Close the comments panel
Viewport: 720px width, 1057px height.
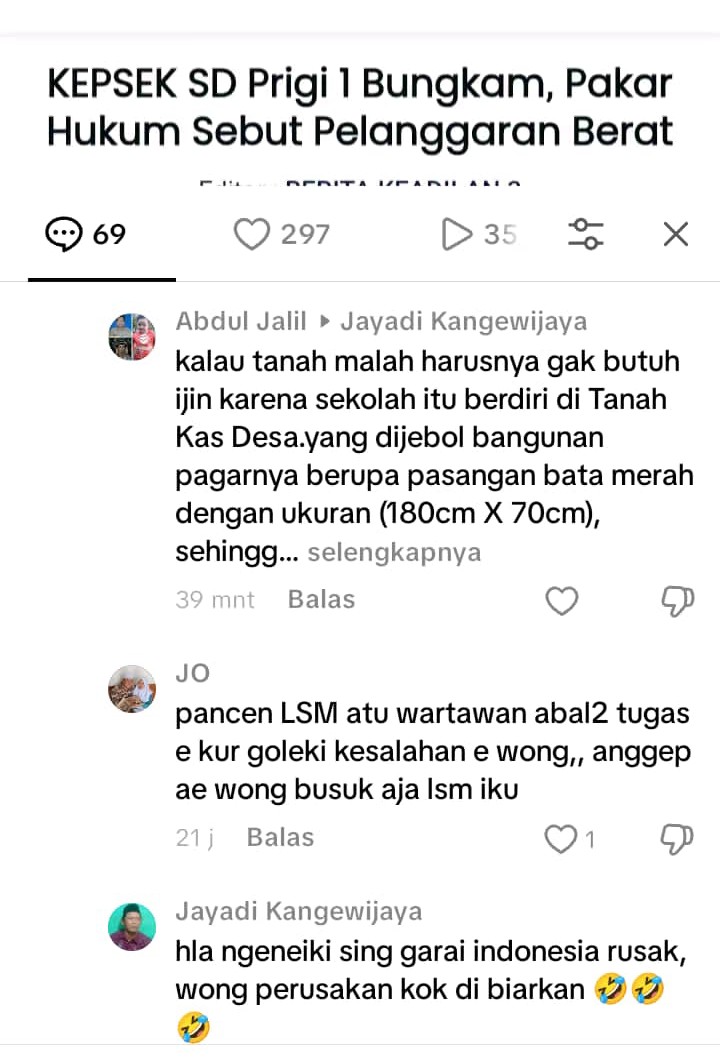(x=676, y=235)
